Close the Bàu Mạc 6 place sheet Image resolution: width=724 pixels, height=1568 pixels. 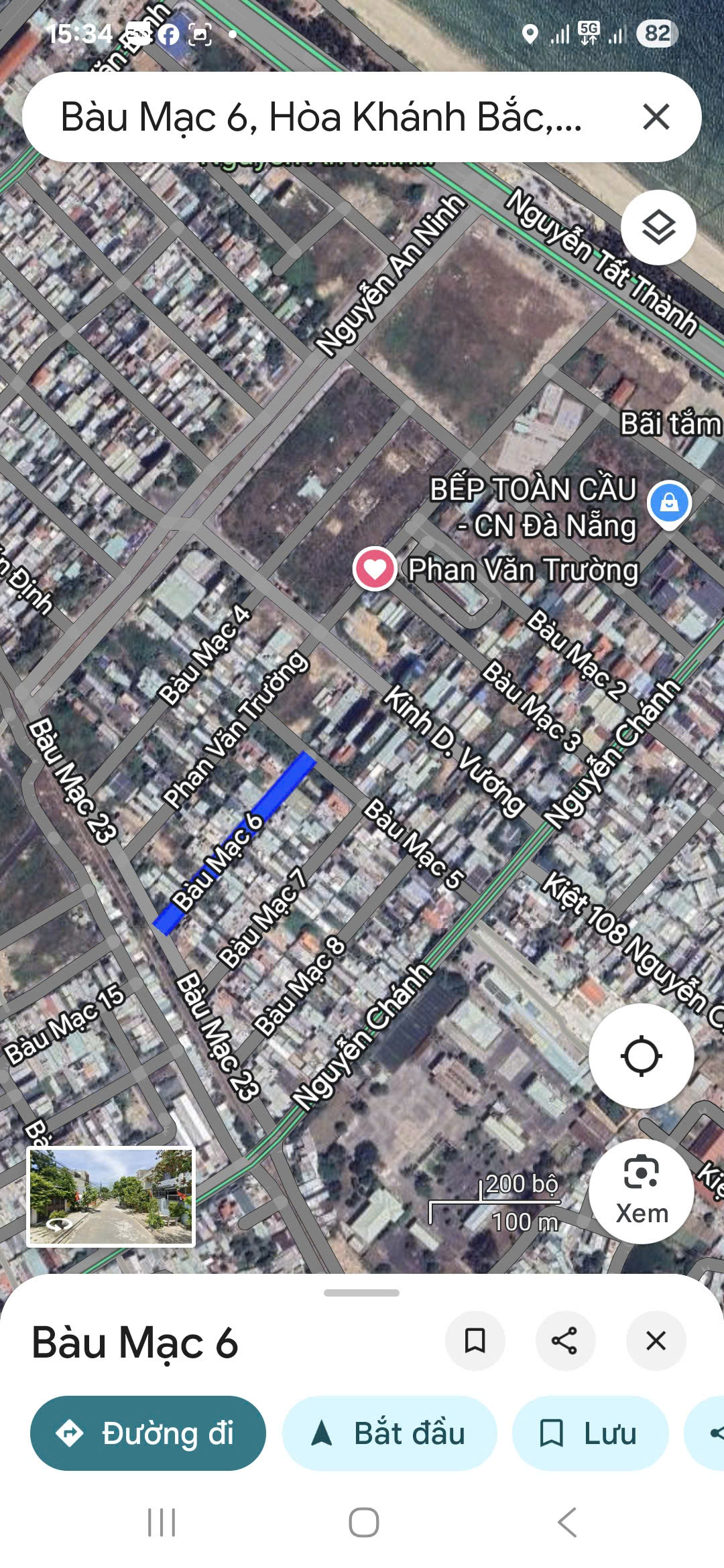click(x=656, y=1341)
